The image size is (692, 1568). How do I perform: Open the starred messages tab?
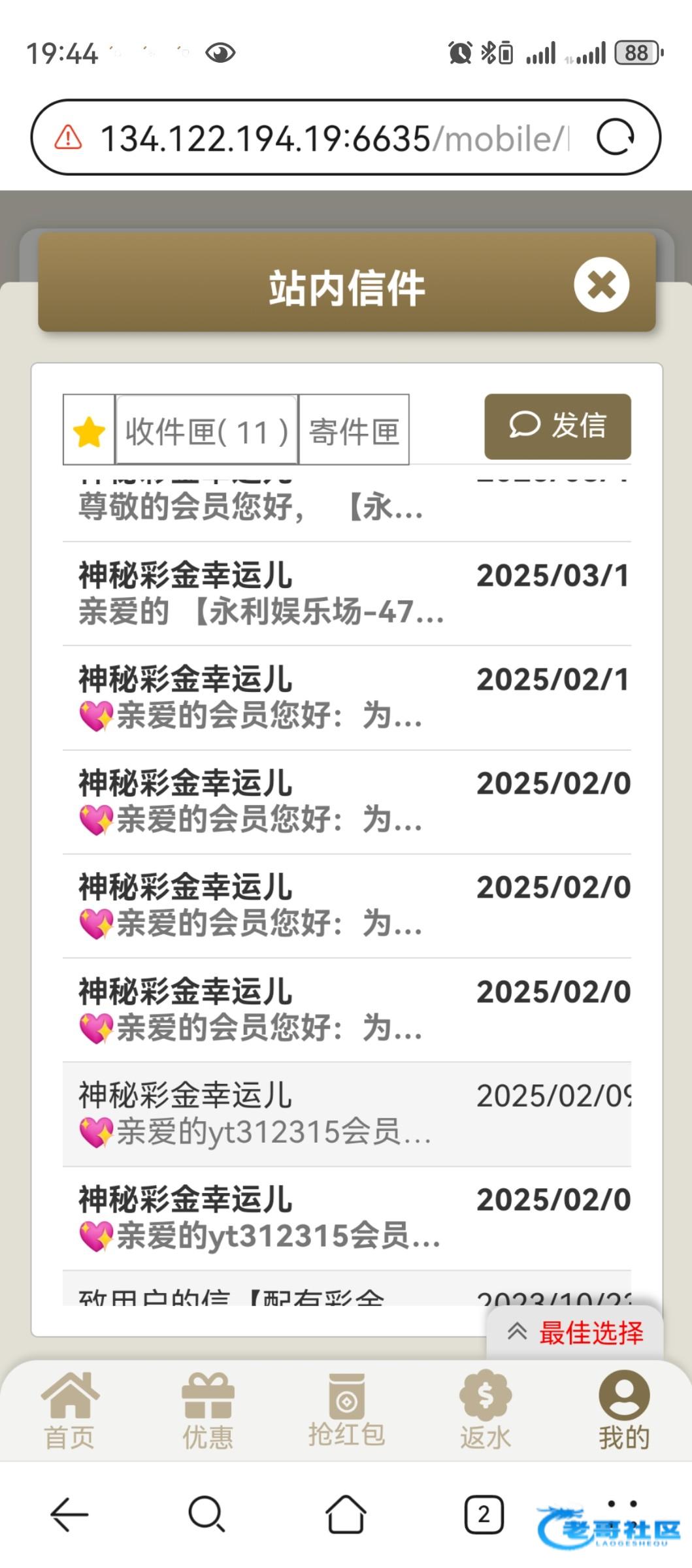90,431
